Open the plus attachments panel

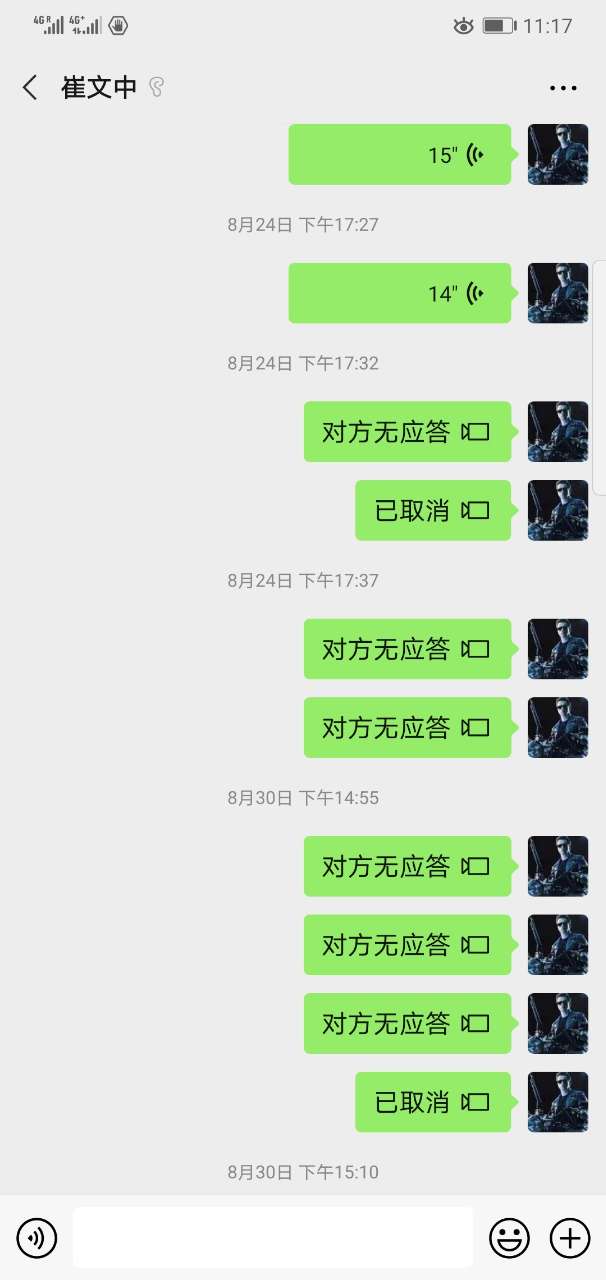[570, 1239]
